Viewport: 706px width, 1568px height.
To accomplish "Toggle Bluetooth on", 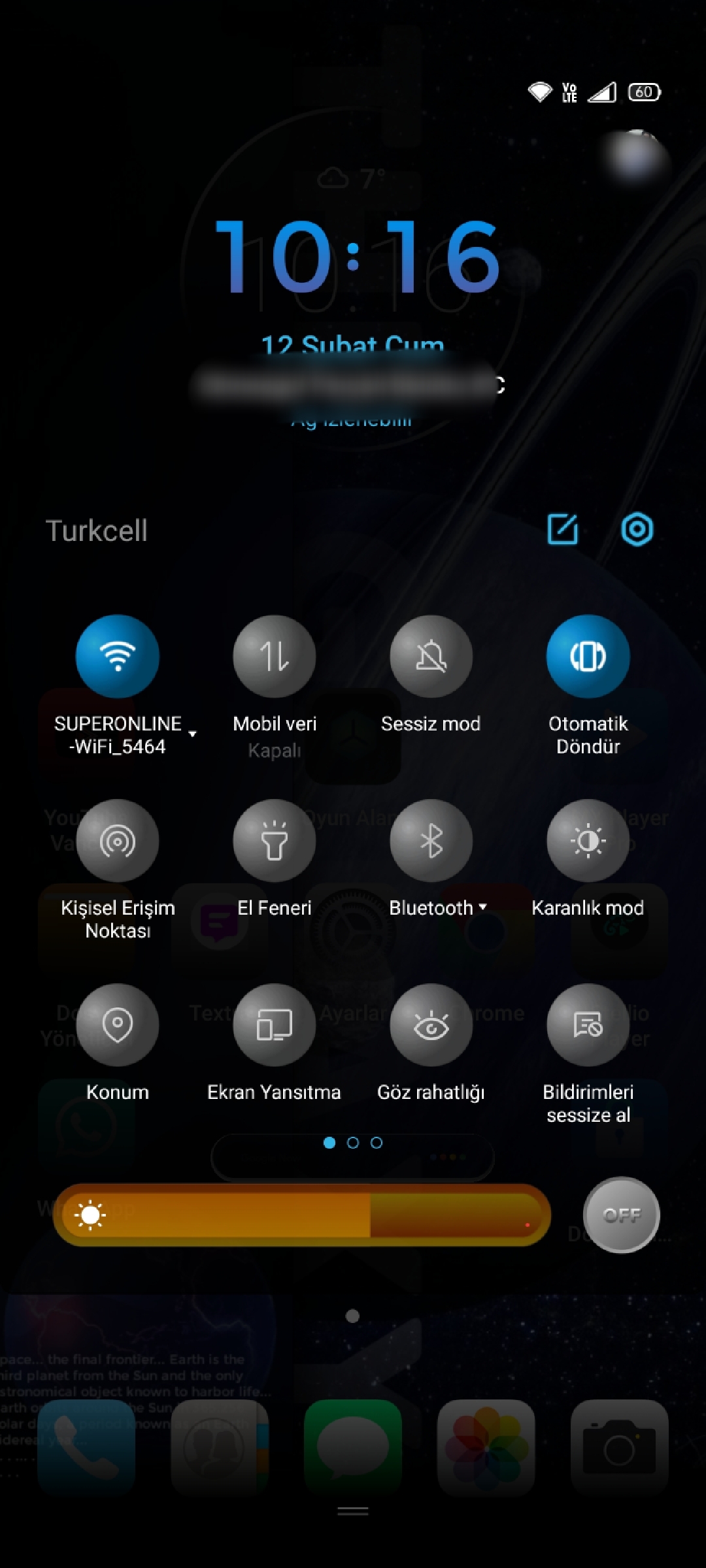I will pyautogui.click(x=431, y=840).
